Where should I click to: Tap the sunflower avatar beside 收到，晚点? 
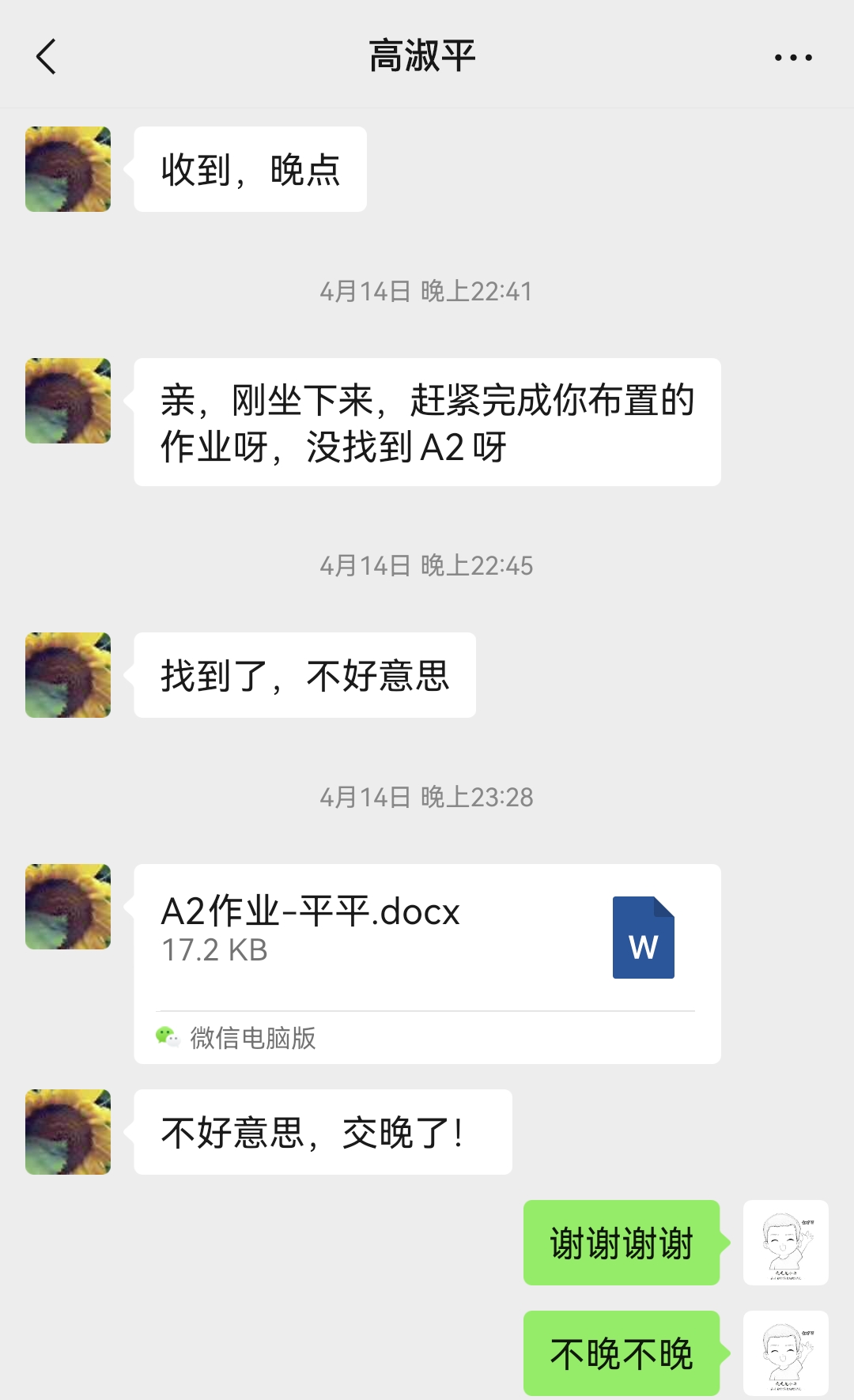pos(68,169)
